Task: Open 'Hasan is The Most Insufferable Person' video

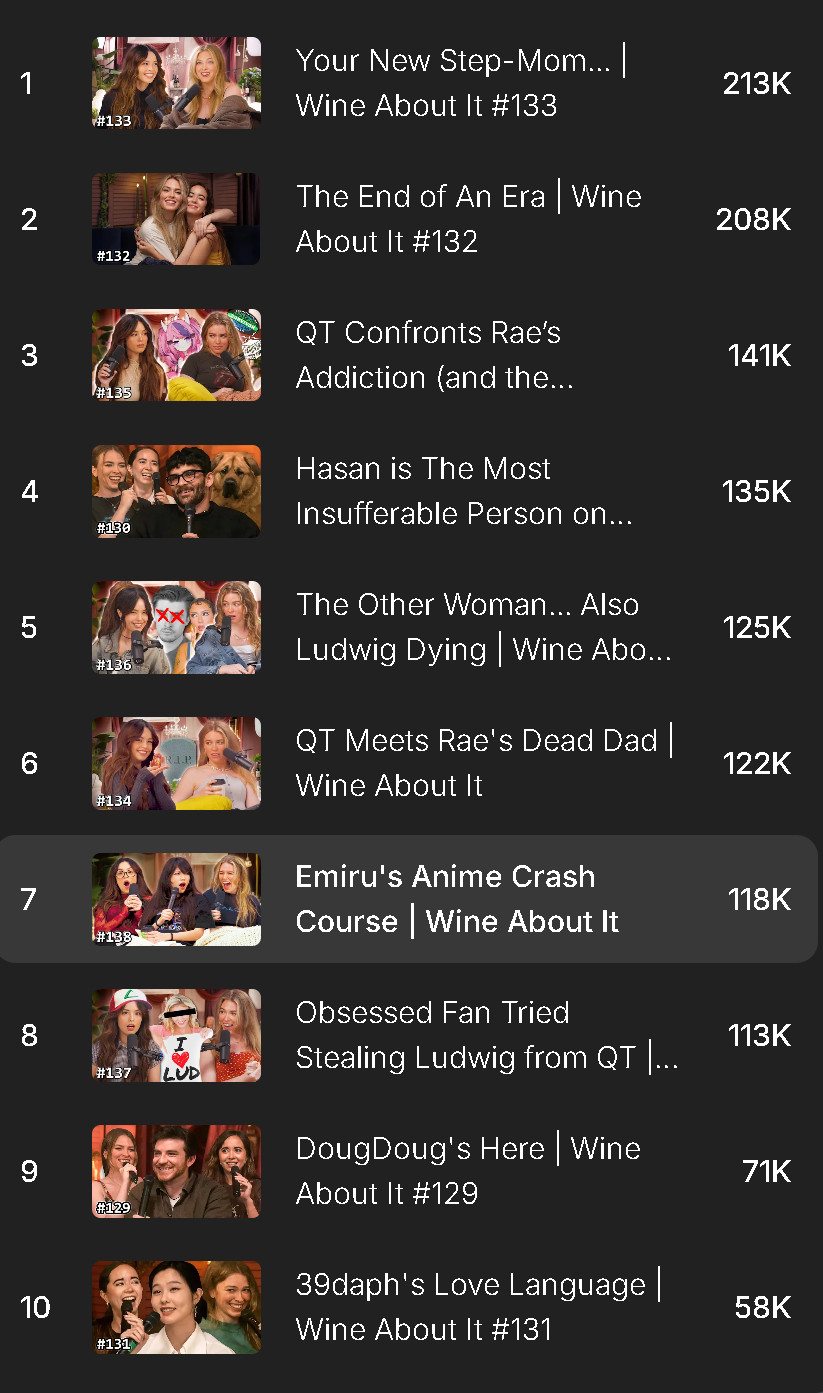Action: [x=410, y=491]
